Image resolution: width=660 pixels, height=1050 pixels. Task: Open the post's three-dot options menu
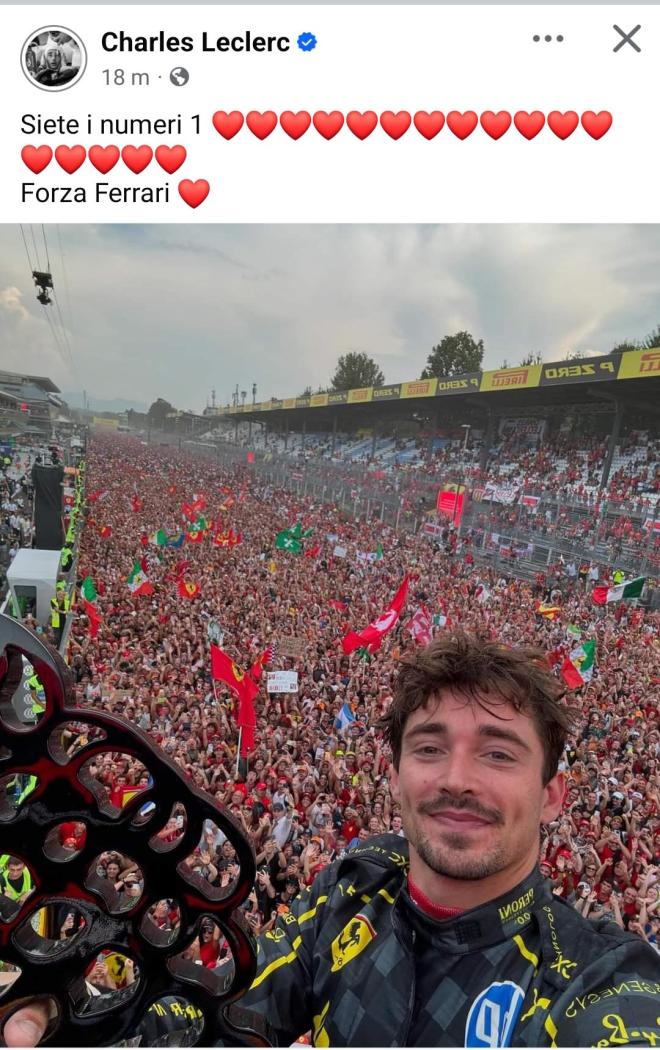(x=548, y=39)
